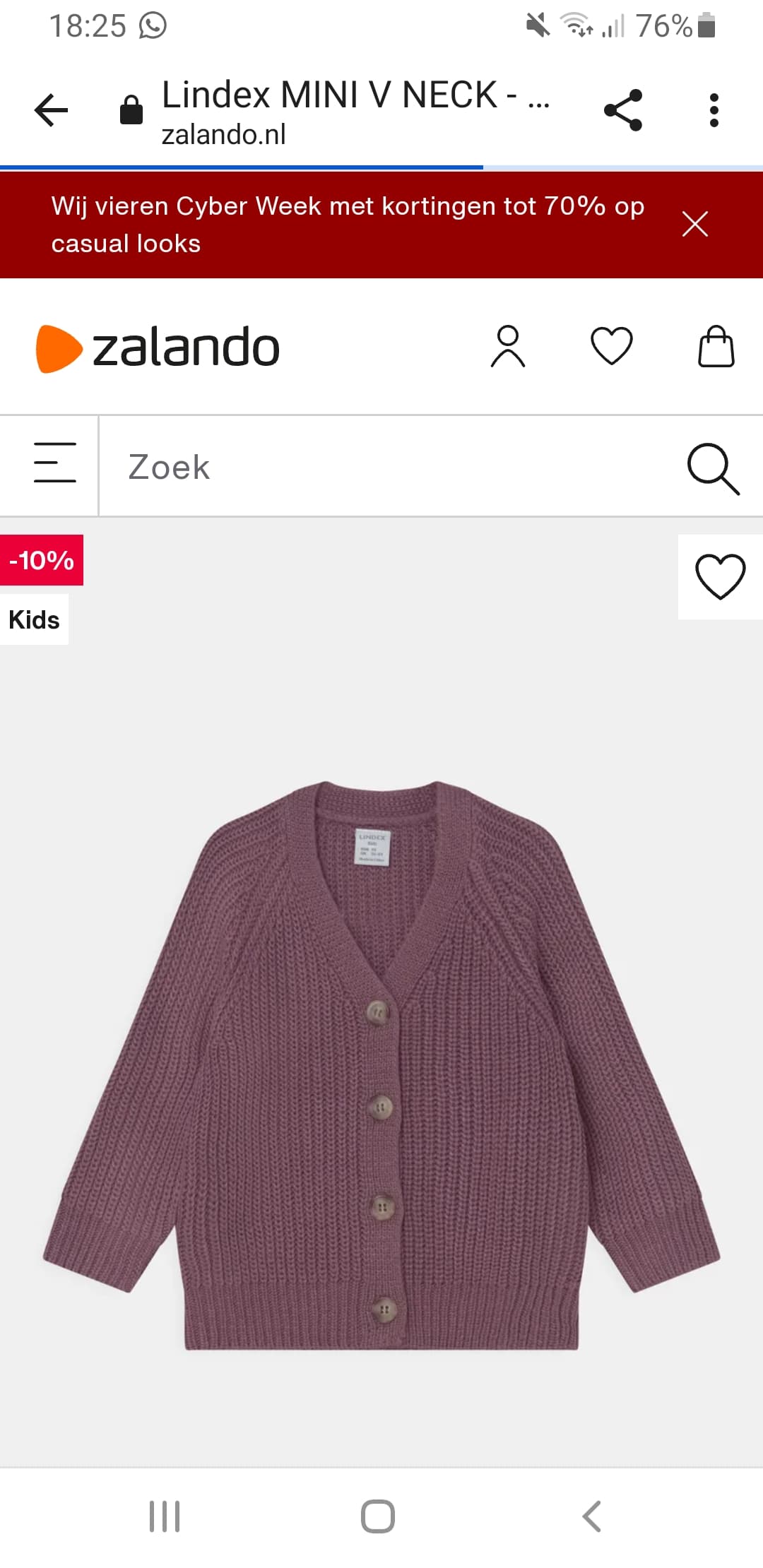The height and width of the screenshot is (1568, 763).
Task: Open the browser overflow menu
Action: click(714, 110)
